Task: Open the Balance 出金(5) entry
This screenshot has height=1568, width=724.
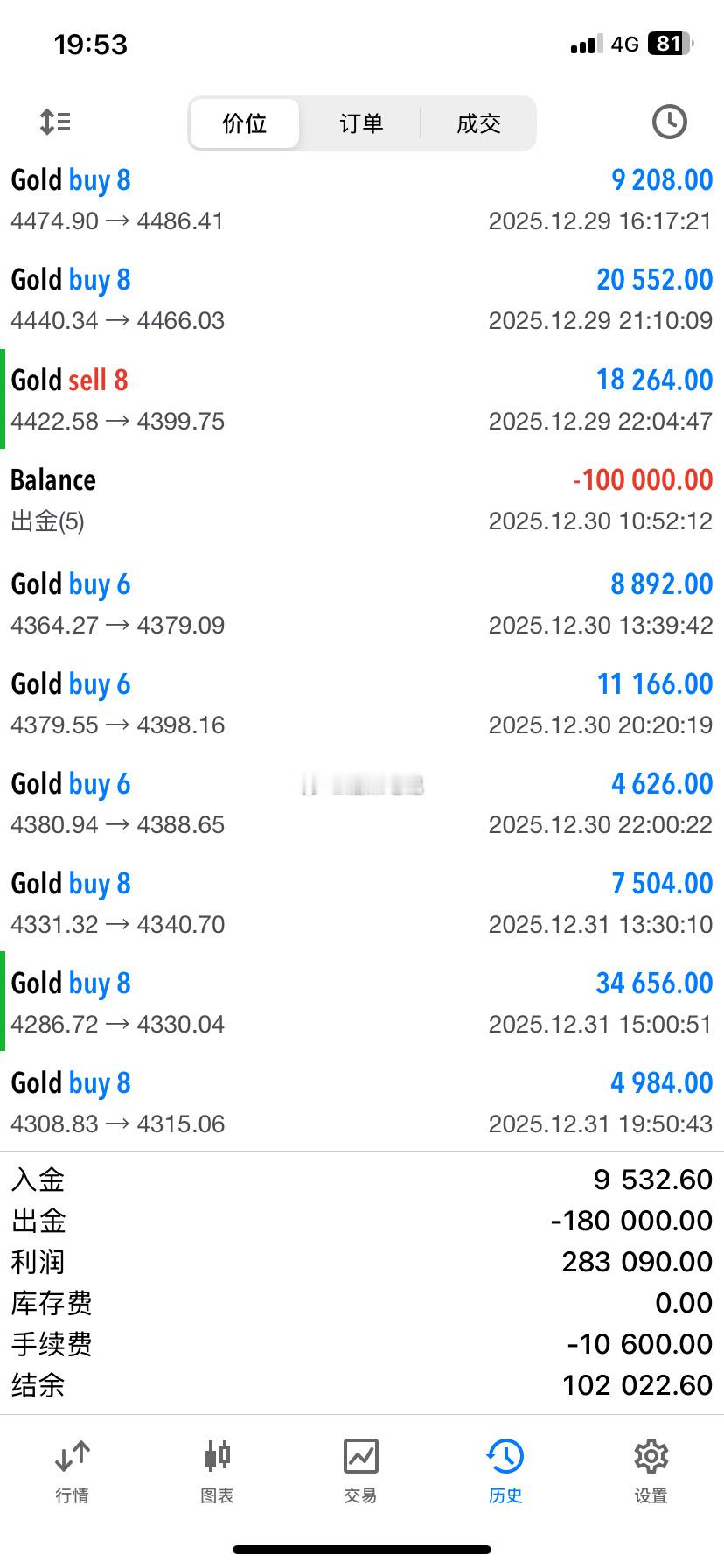Action: point(362,500)
